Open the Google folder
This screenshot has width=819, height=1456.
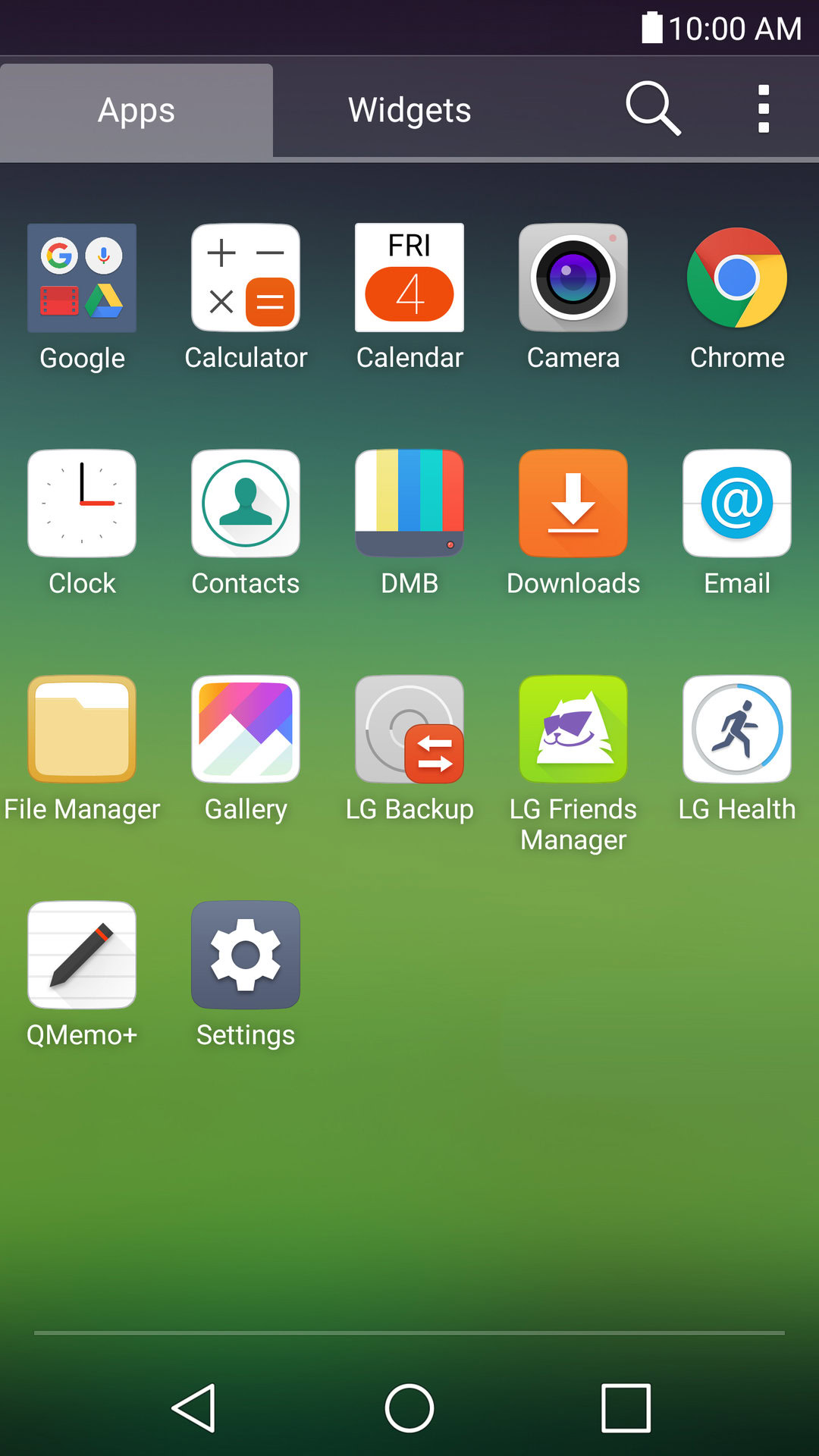tap(82, 278)
